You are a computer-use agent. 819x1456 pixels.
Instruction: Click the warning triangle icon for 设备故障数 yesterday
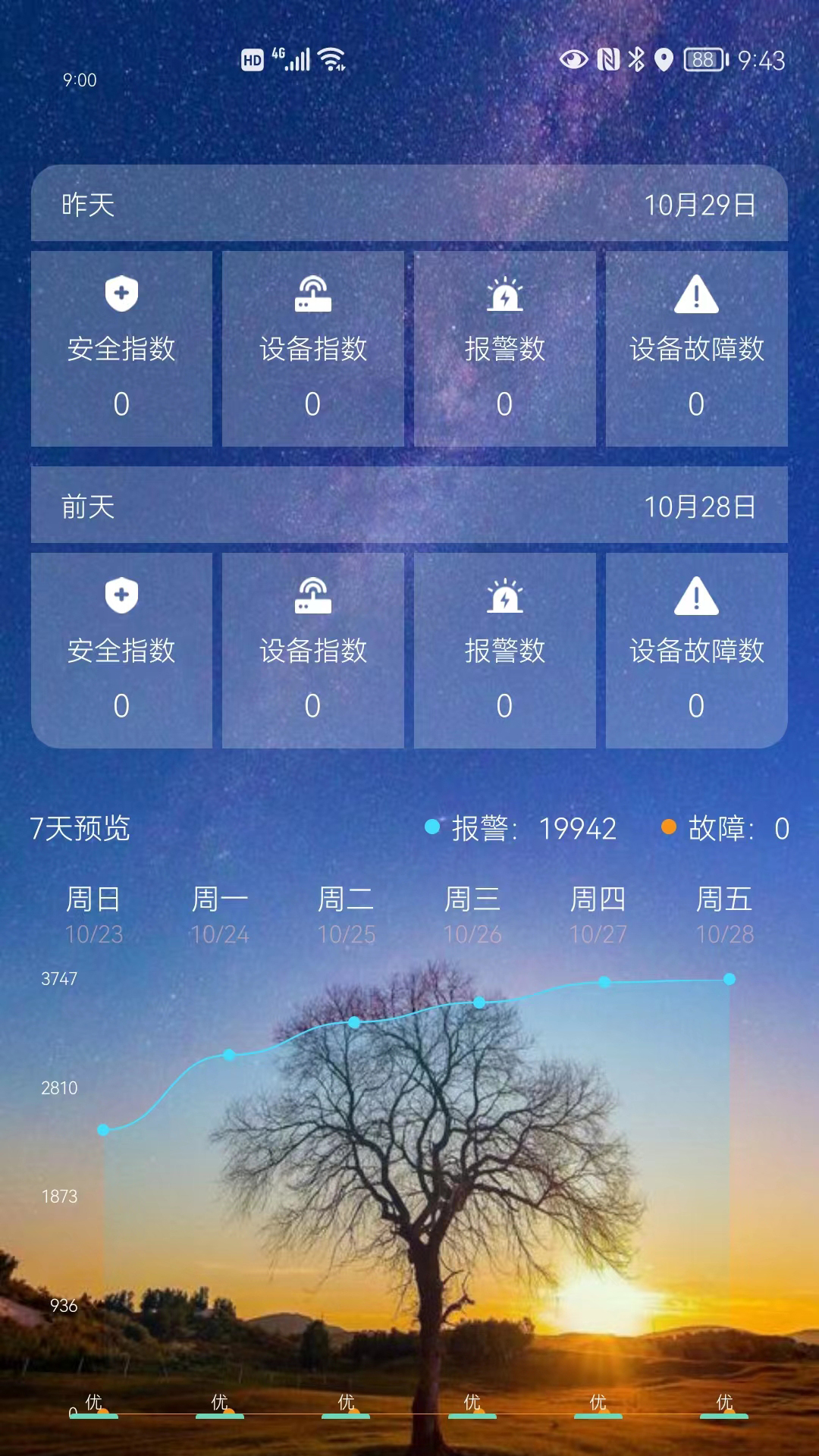pos(697,296)
